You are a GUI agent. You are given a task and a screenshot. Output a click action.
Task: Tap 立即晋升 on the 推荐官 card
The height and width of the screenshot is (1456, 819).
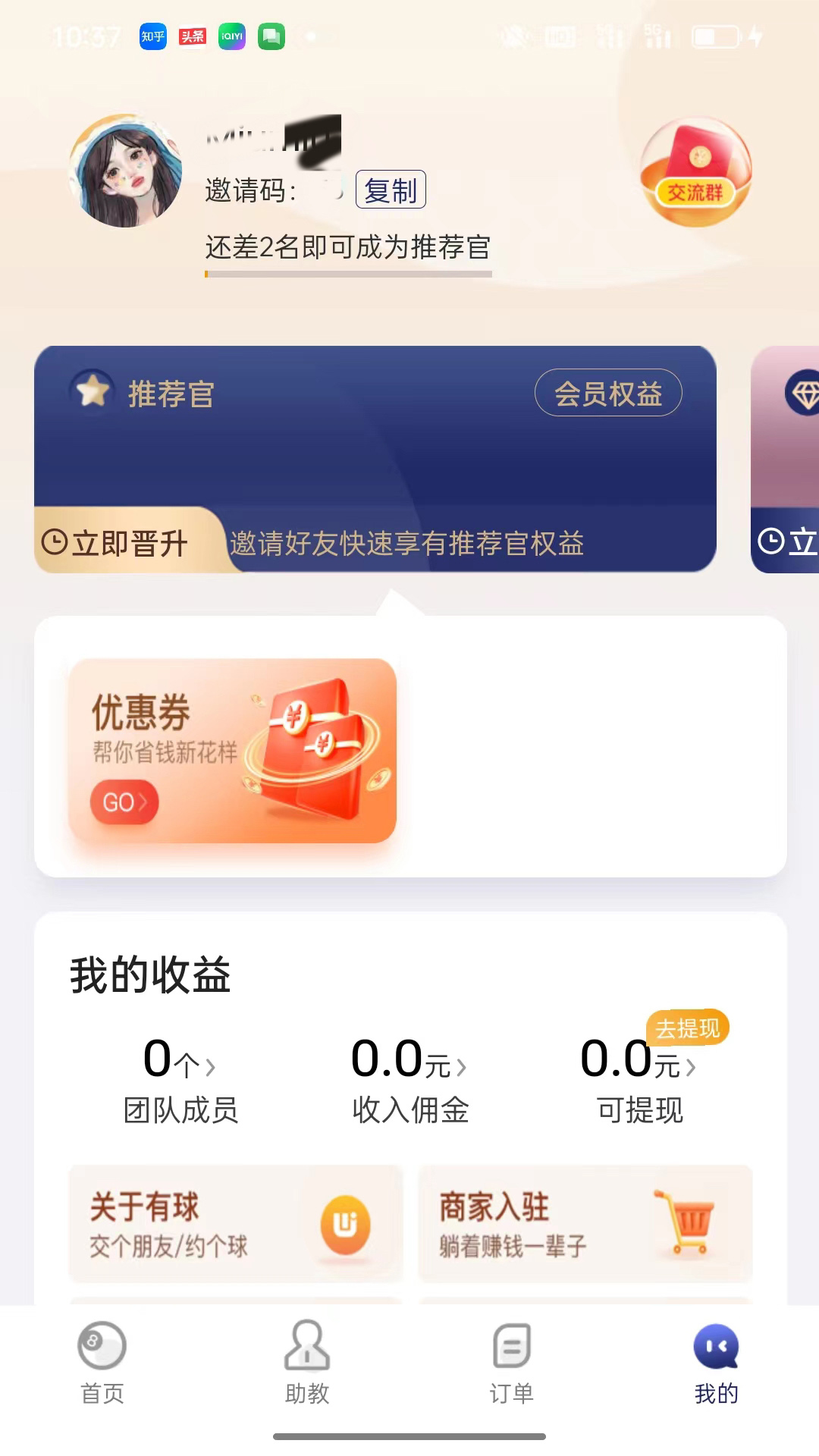tap(115, 543)
